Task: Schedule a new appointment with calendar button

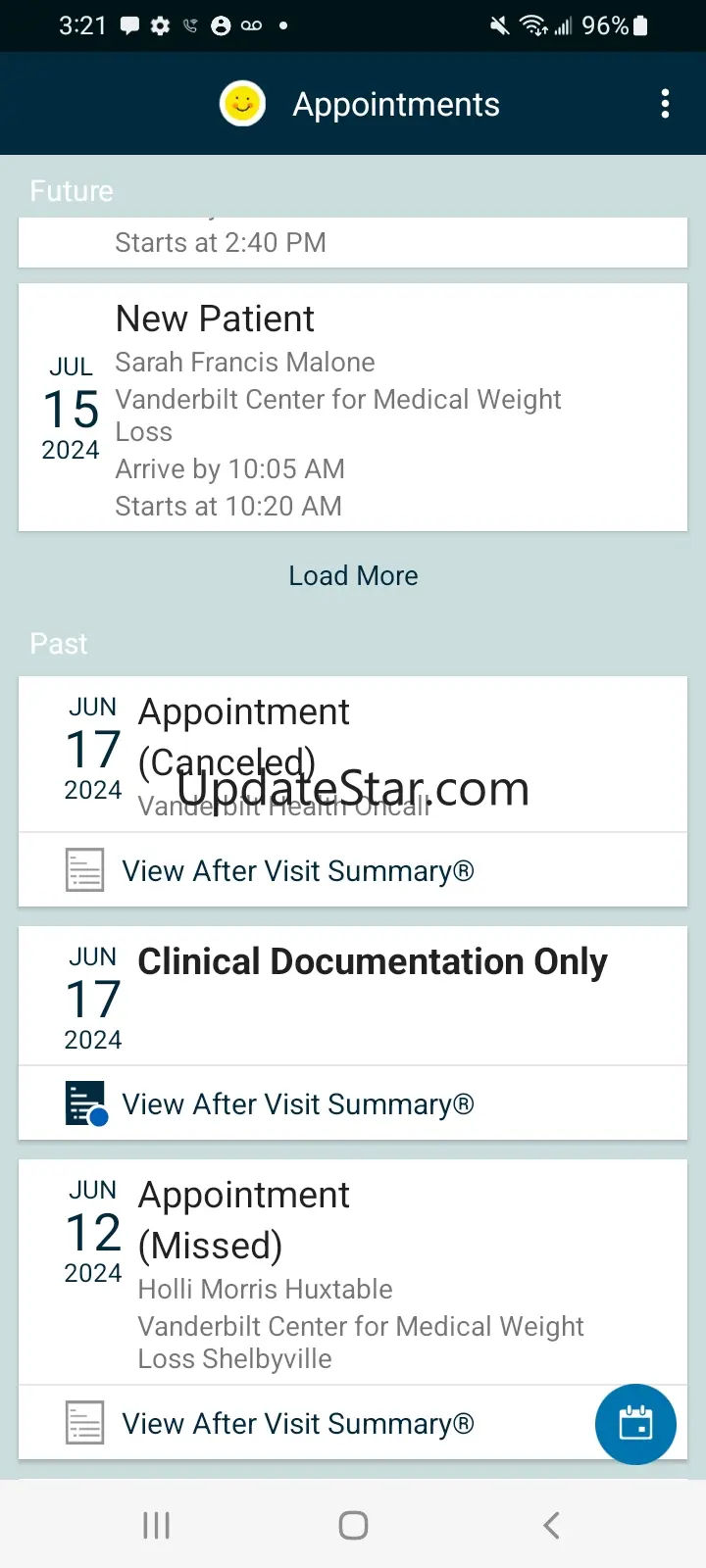Action: 635,1424
